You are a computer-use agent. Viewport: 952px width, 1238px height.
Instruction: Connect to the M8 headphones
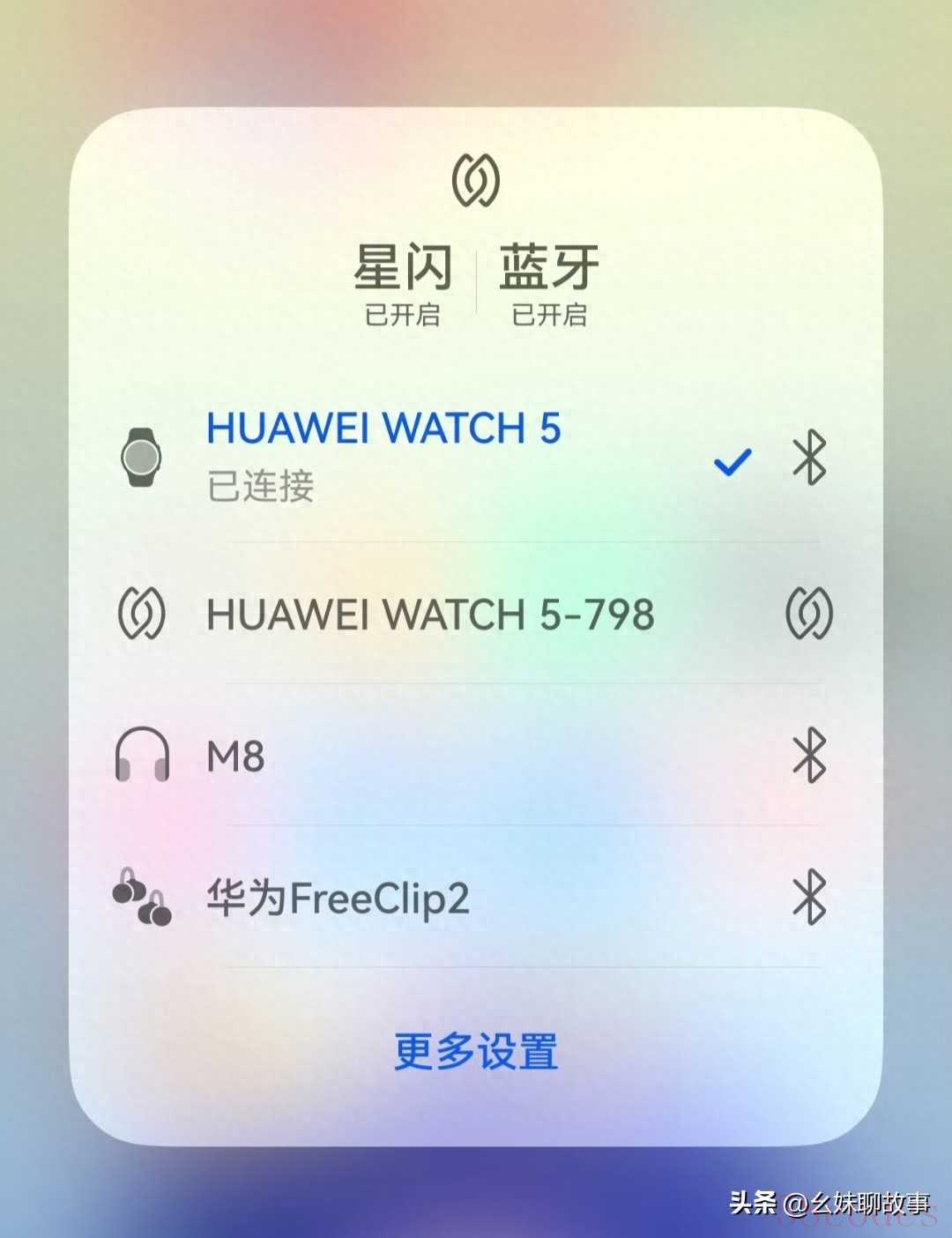click(x=236, y=757)
